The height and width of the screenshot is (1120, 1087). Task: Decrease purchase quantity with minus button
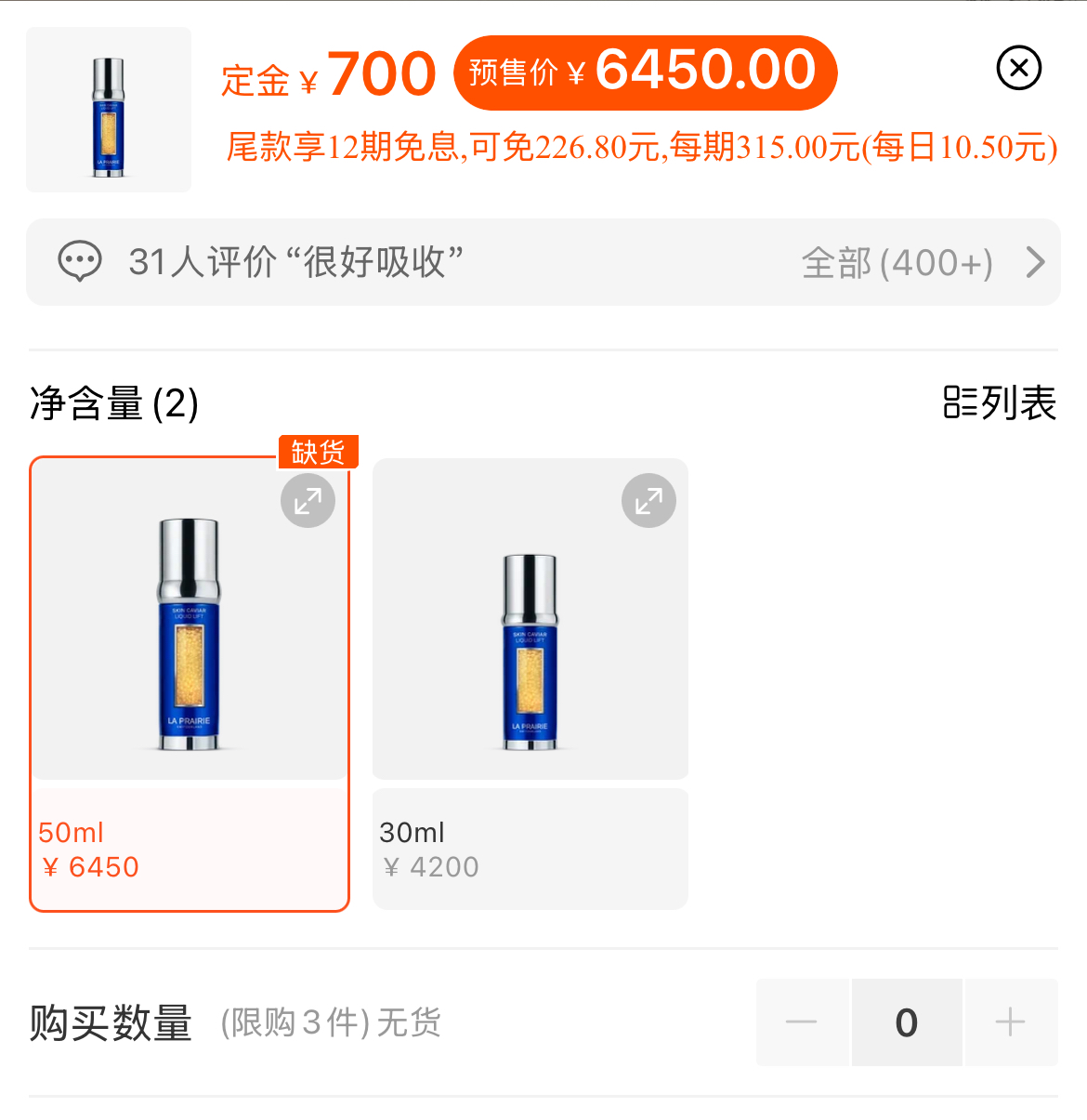[x=802, y=1022]
